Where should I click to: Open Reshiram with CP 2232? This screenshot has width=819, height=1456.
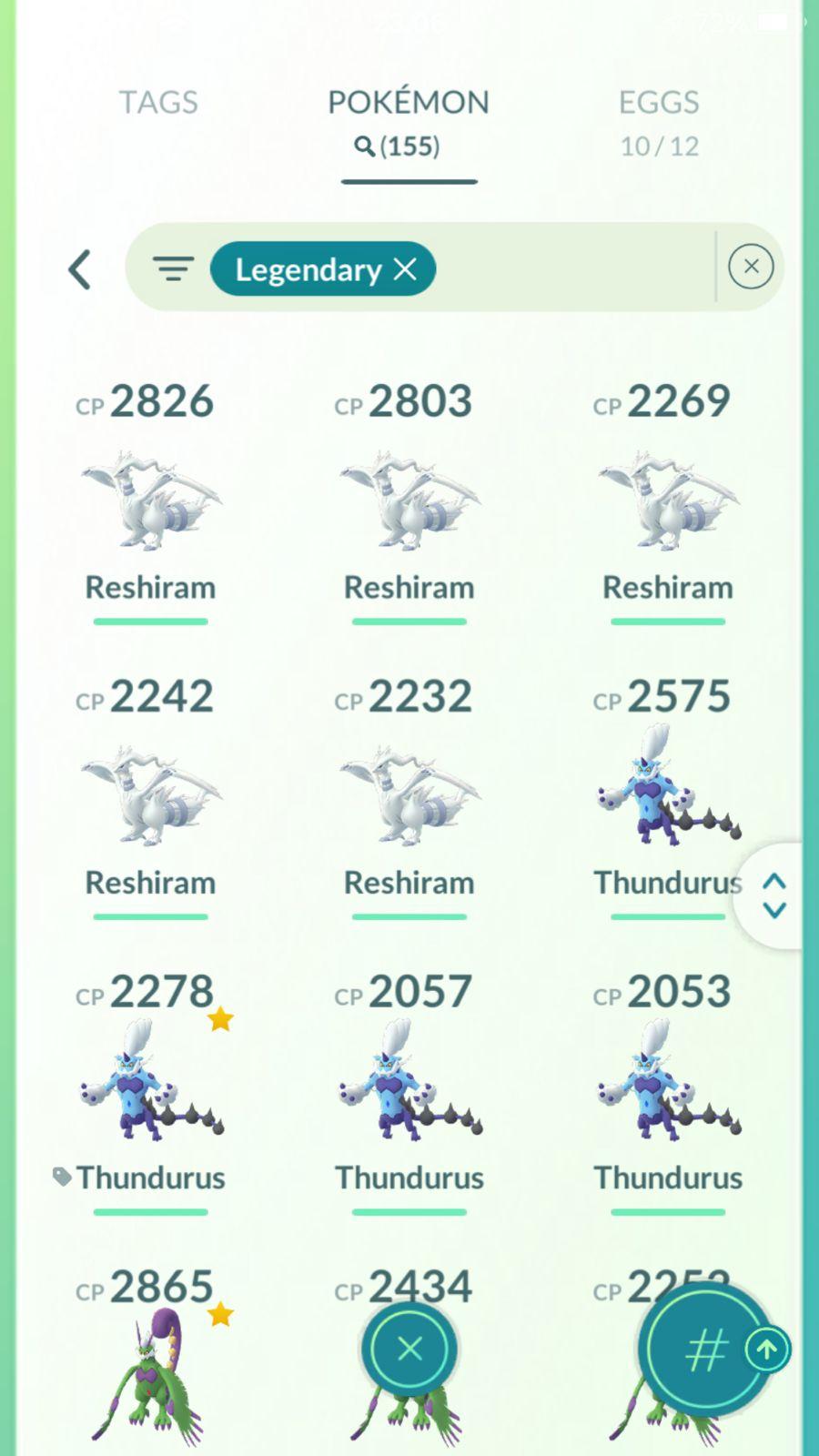409,797
